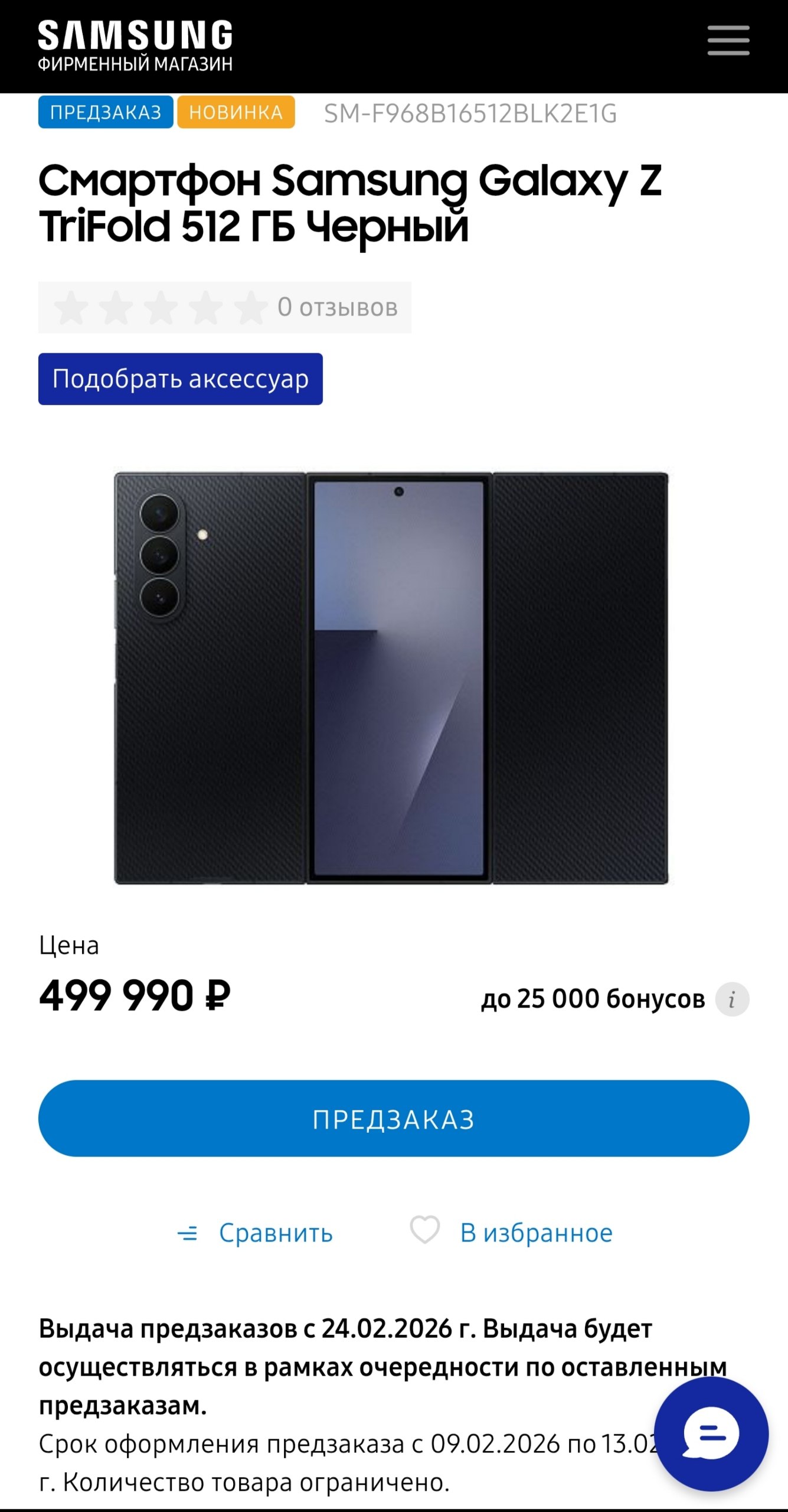This screenshot has width=788, height=1512.
Task: Open the hamburger menu
Action: click(x=728, y=41)
